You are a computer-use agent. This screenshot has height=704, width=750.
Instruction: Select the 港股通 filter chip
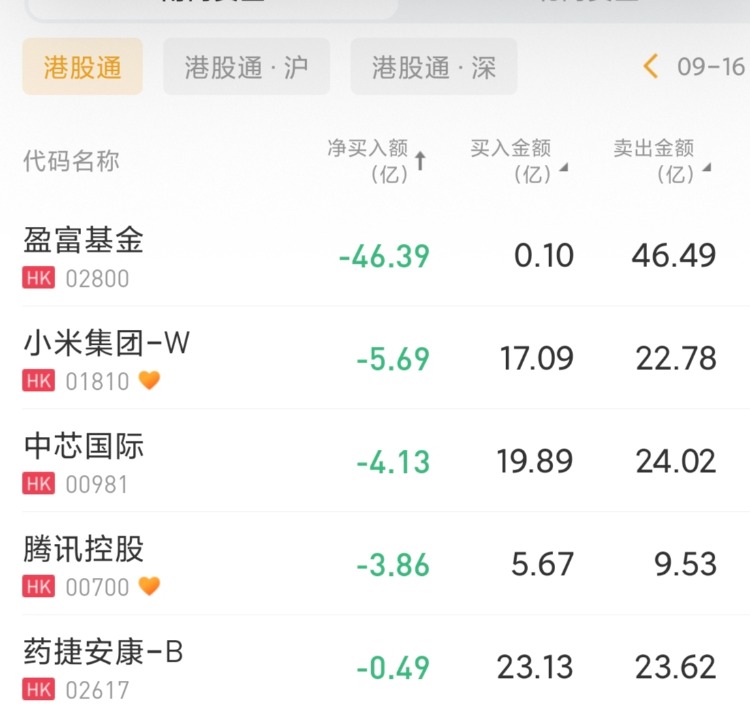(83, 67)
